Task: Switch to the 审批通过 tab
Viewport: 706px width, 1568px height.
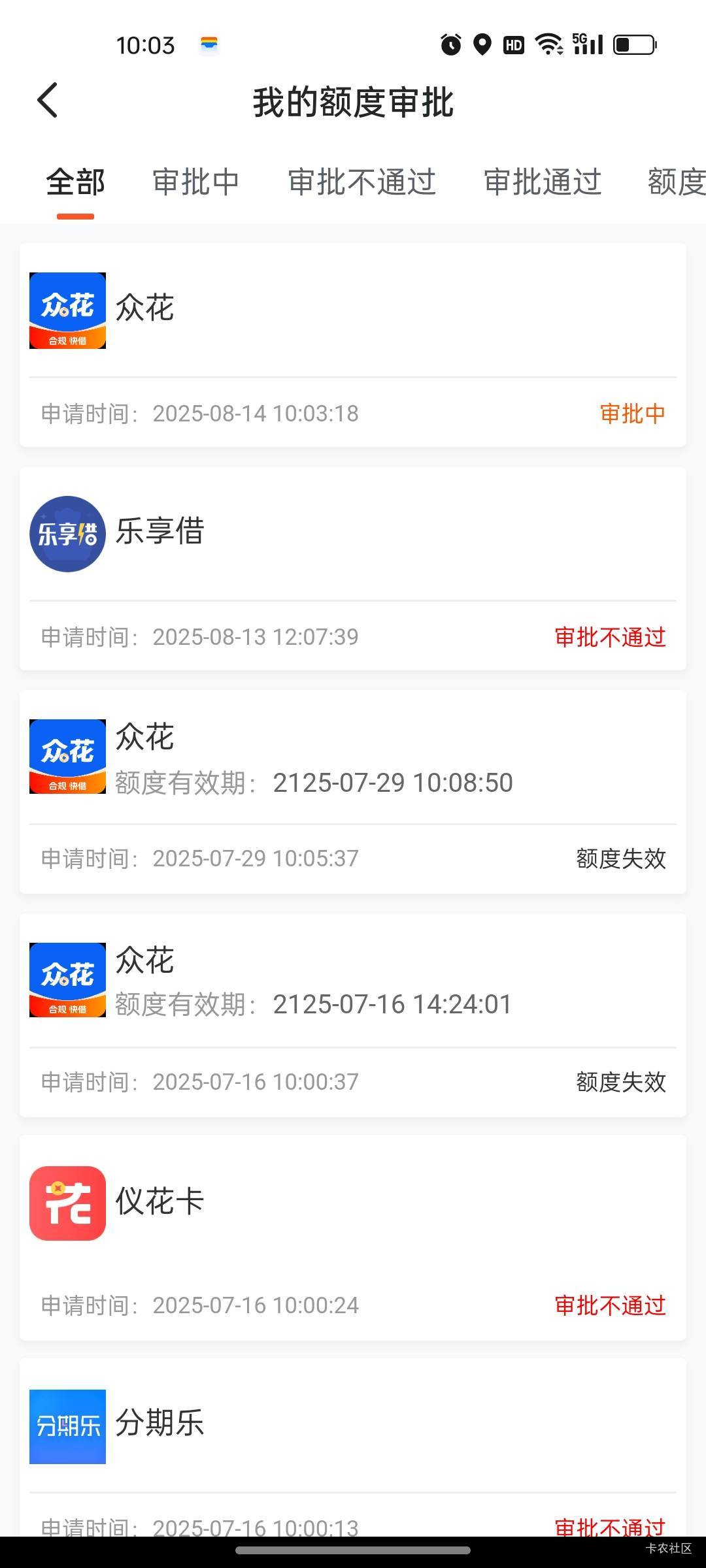Action: point(542,182)
